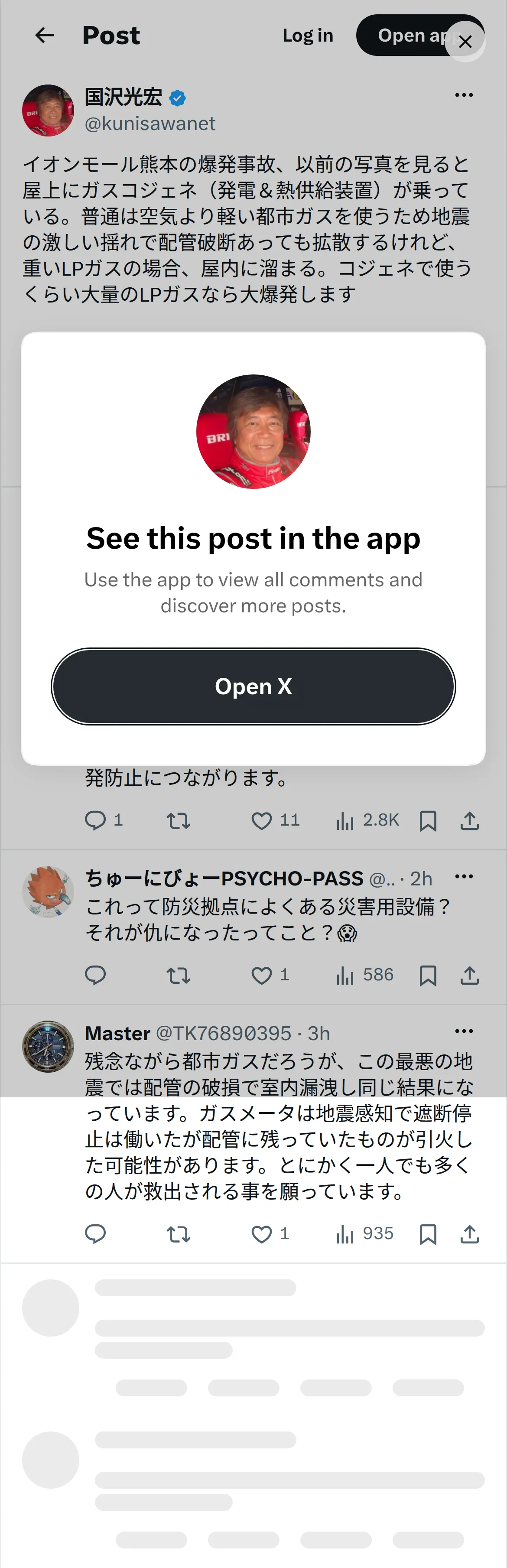
Task: Go back using the arrow
Action: pos(45,35)
